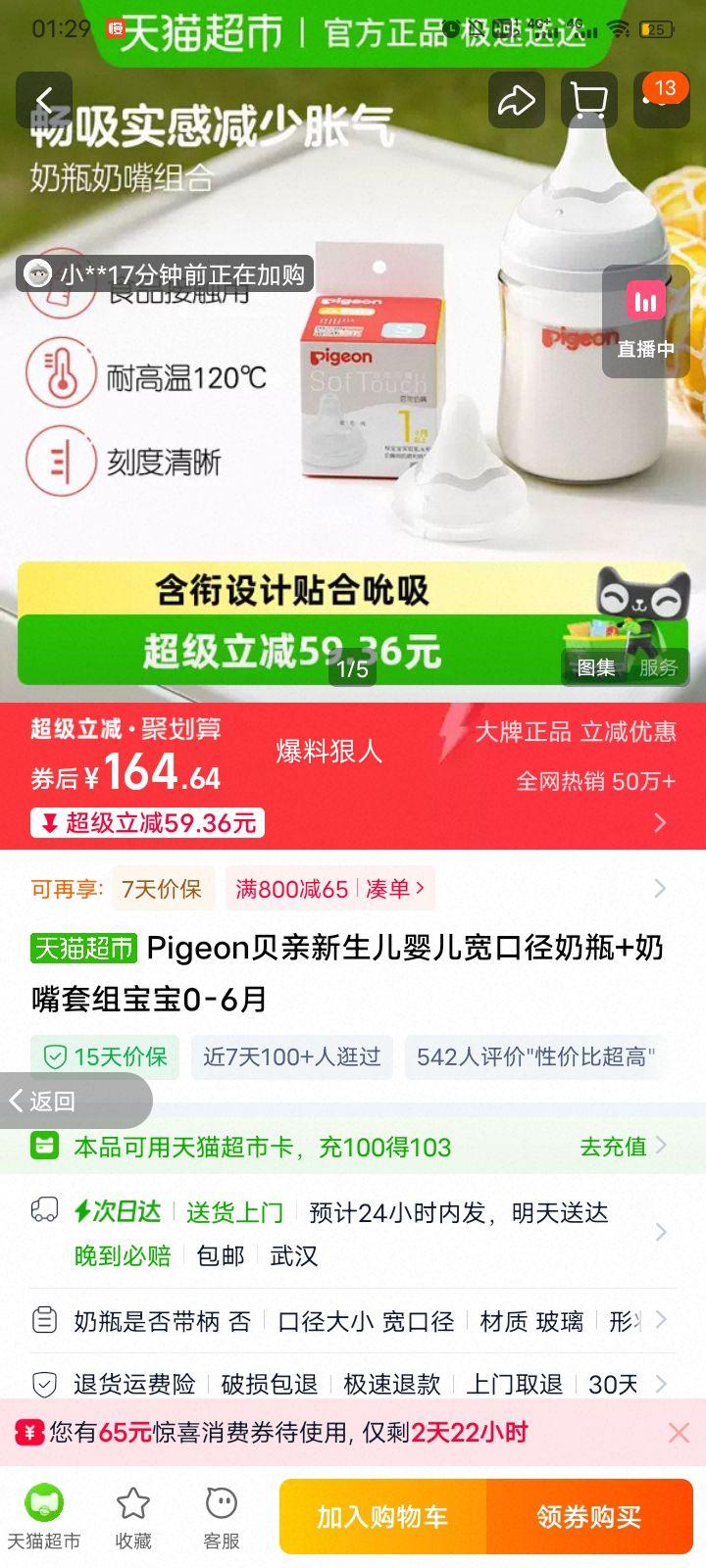Switch to the 服务 services tab
The image size is (706, 1568).
coord(656,667)
